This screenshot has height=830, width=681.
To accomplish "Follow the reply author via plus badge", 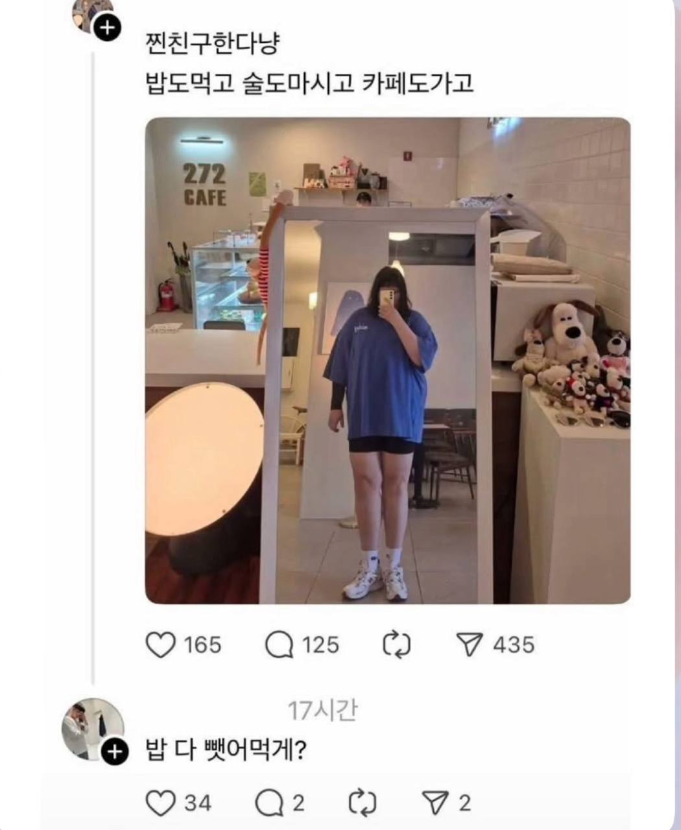I will (x=115, y=752).
